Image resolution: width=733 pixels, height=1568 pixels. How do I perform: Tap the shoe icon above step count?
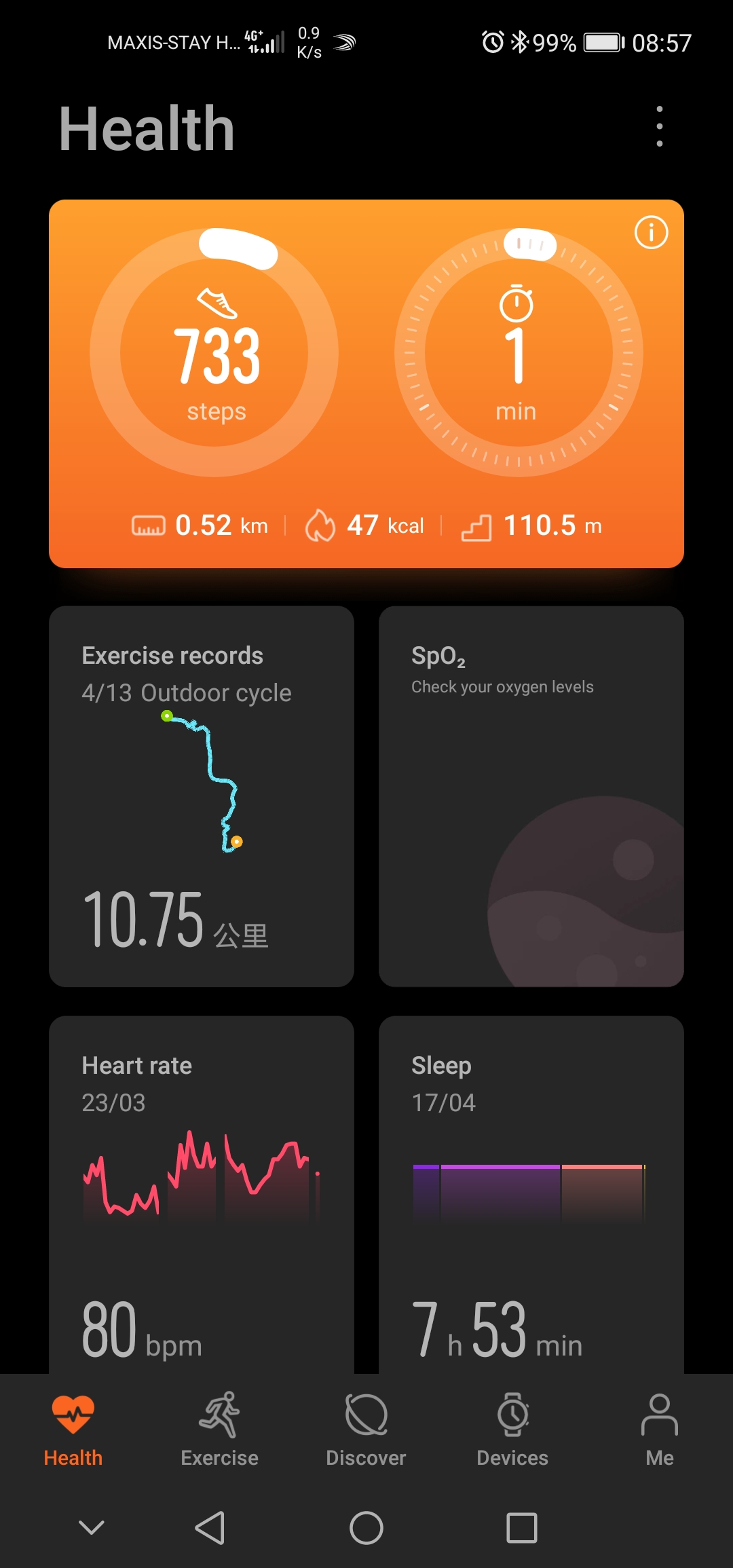click(215, 304)
